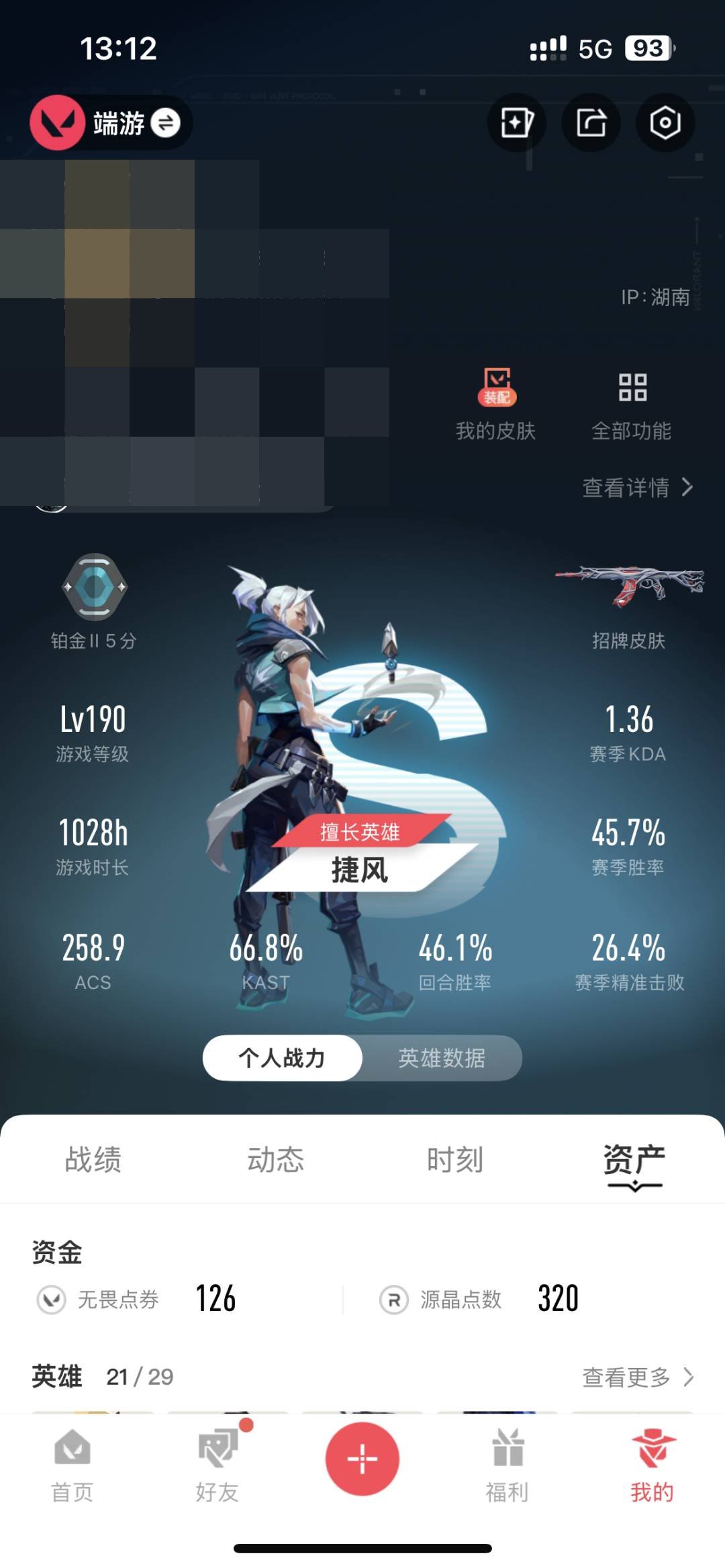Tap the 源晶点数 points icon
725x1568 pixels.
click(393, 1298)
